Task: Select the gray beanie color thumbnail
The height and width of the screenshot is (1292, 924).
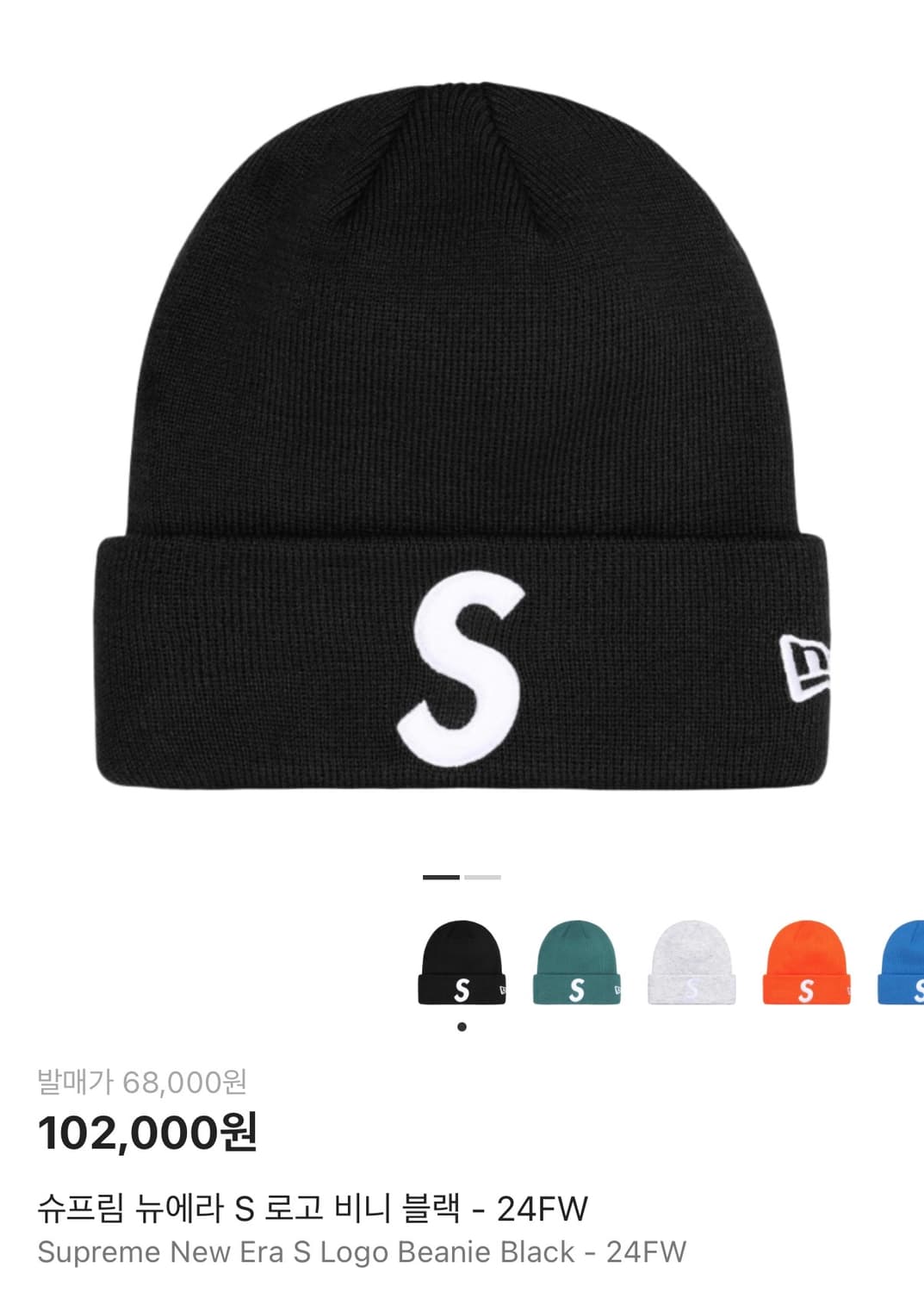Action: [x=693, y=963]
